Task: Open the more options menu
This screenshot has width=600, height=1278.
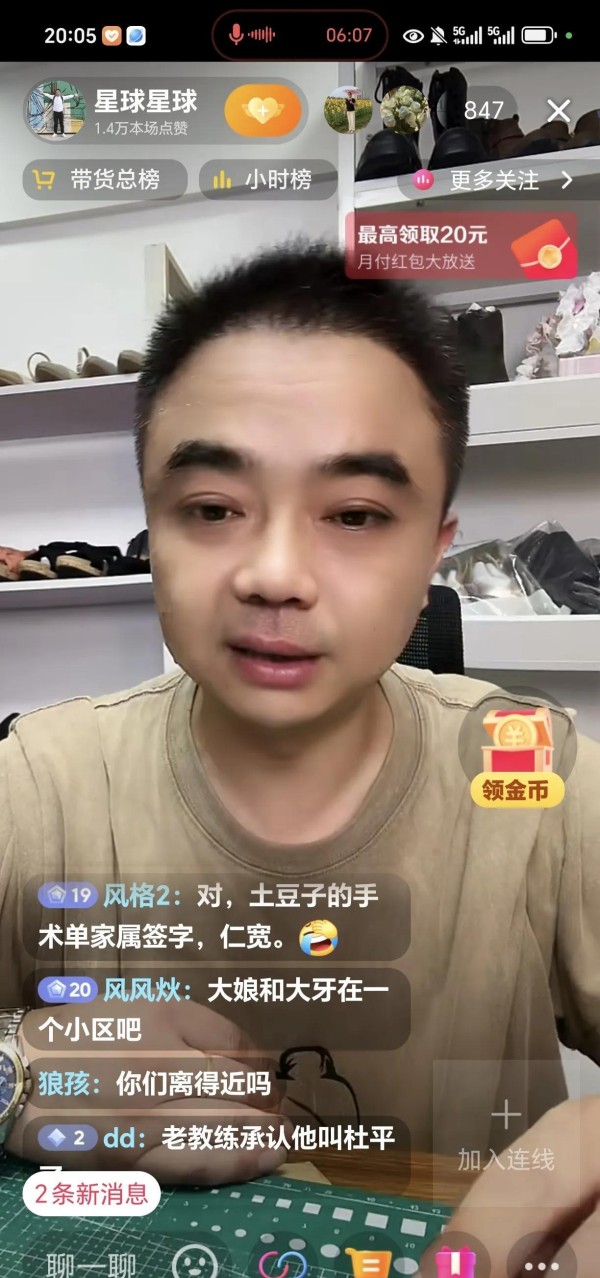Action: (542, 1262)
